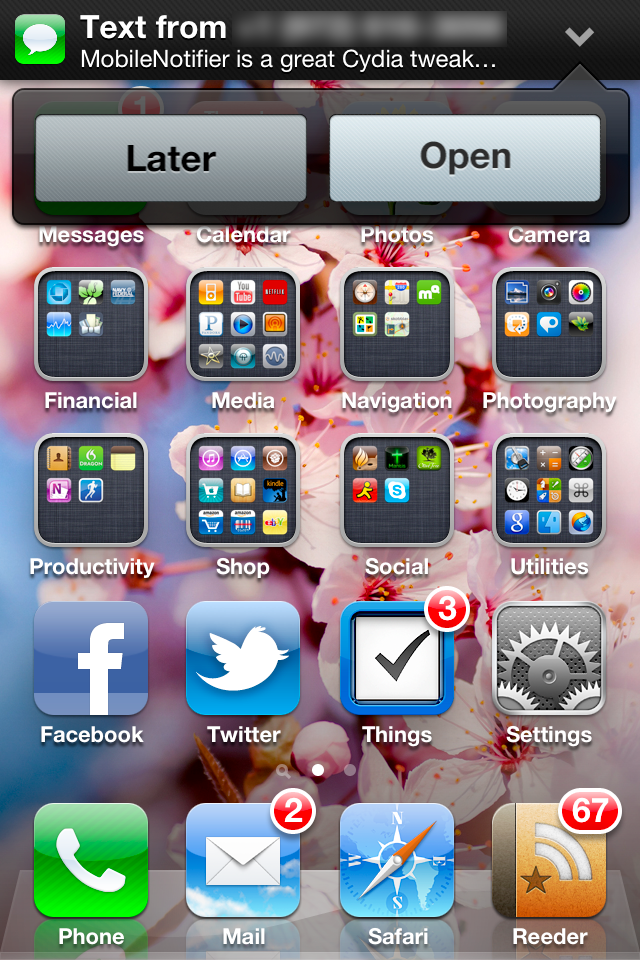Launch the Twitter app
Viewport: 640px width, 960px height.
pyautogui.click(x=243, y=658)
